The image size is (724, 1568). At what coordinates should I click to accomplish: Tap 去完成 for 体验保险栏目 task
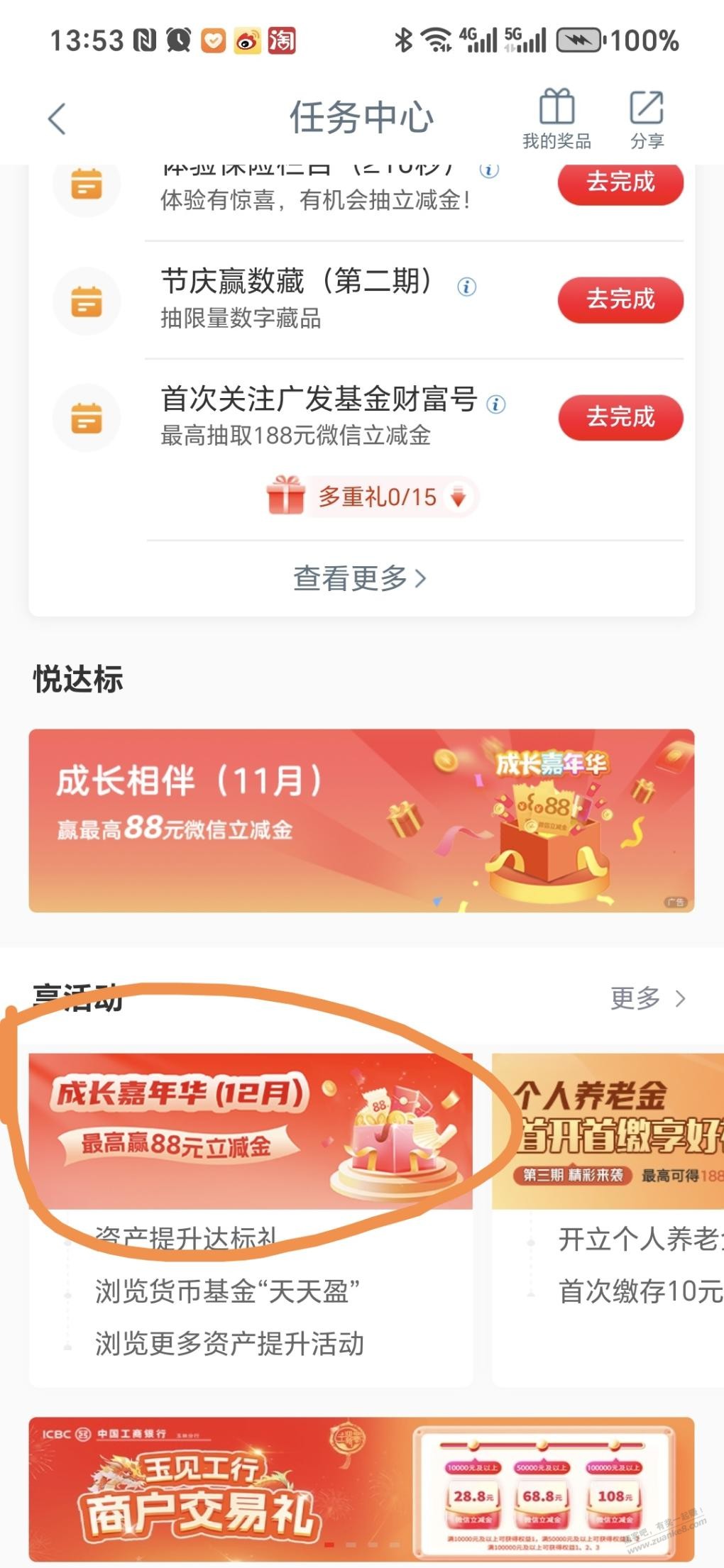[x=620, y=183]
